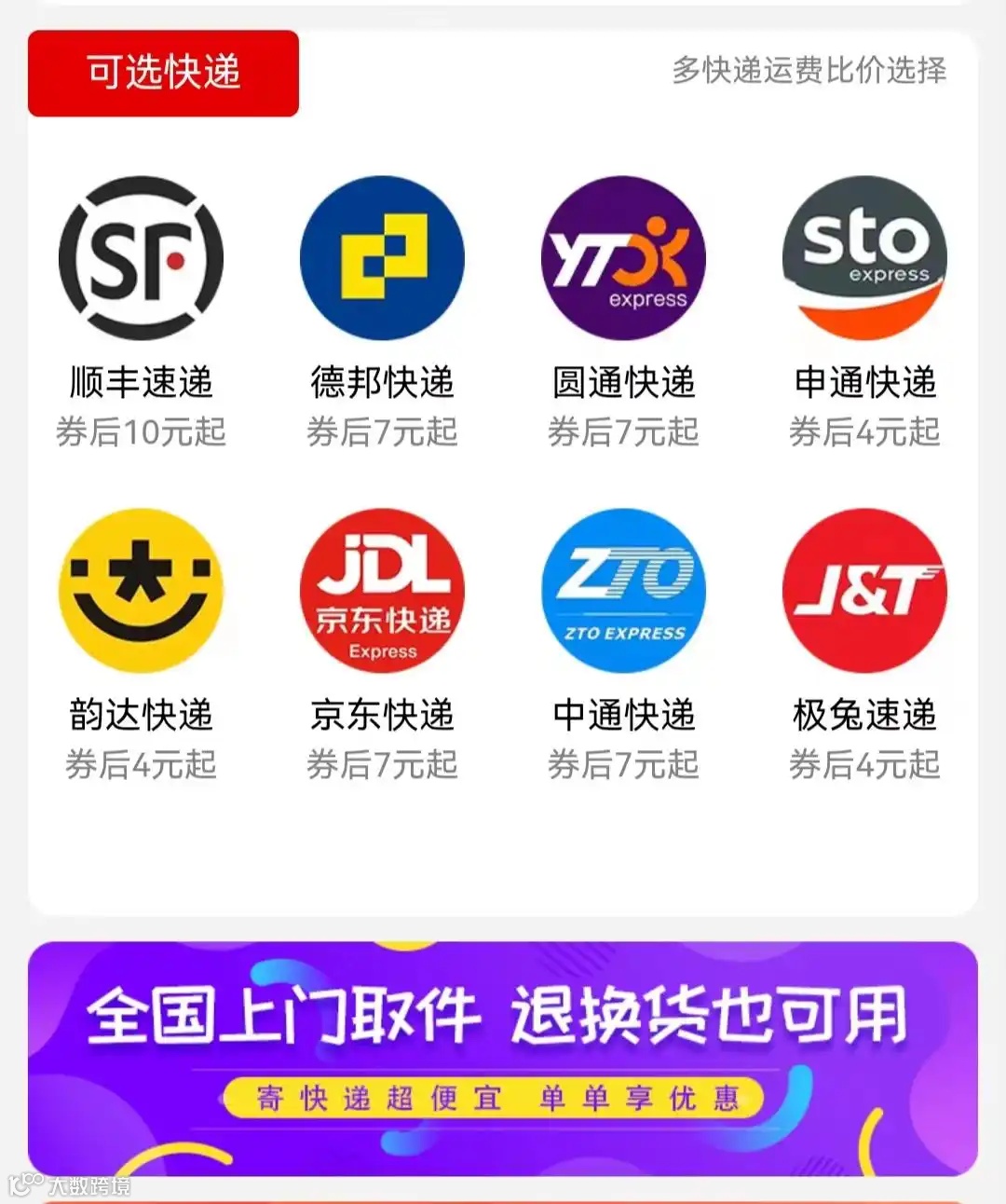This screenshot has height=1204, width=1006.
Task: Choose 京东快递 option
Action: (x=382, y=590)
